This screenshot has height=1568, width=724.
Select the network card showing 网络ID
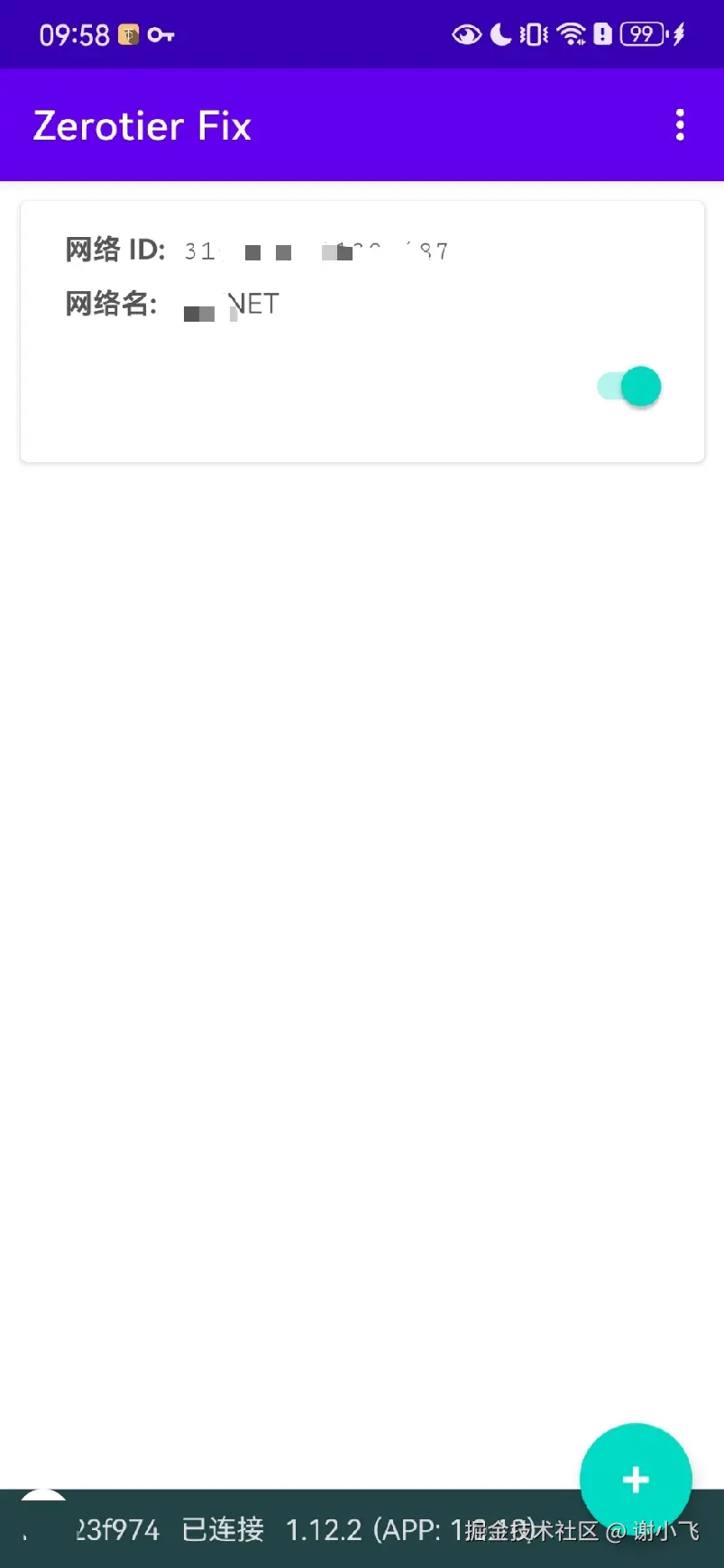pos(362,333)
